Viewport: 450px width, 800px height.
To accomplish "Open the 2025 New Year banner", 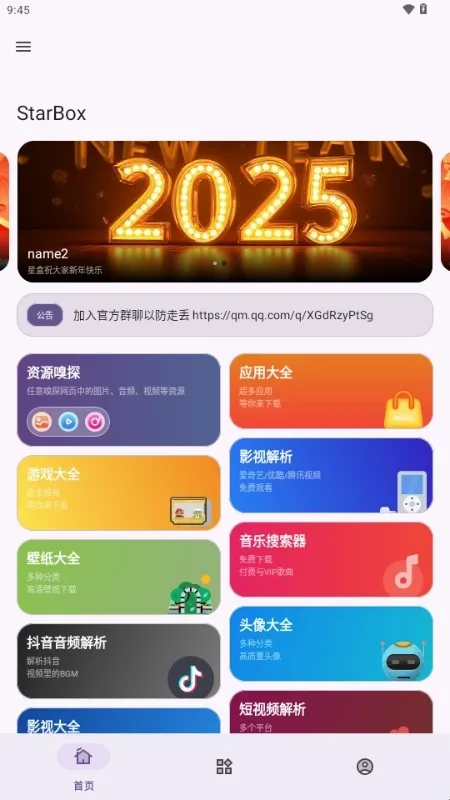I will point(225,211).
